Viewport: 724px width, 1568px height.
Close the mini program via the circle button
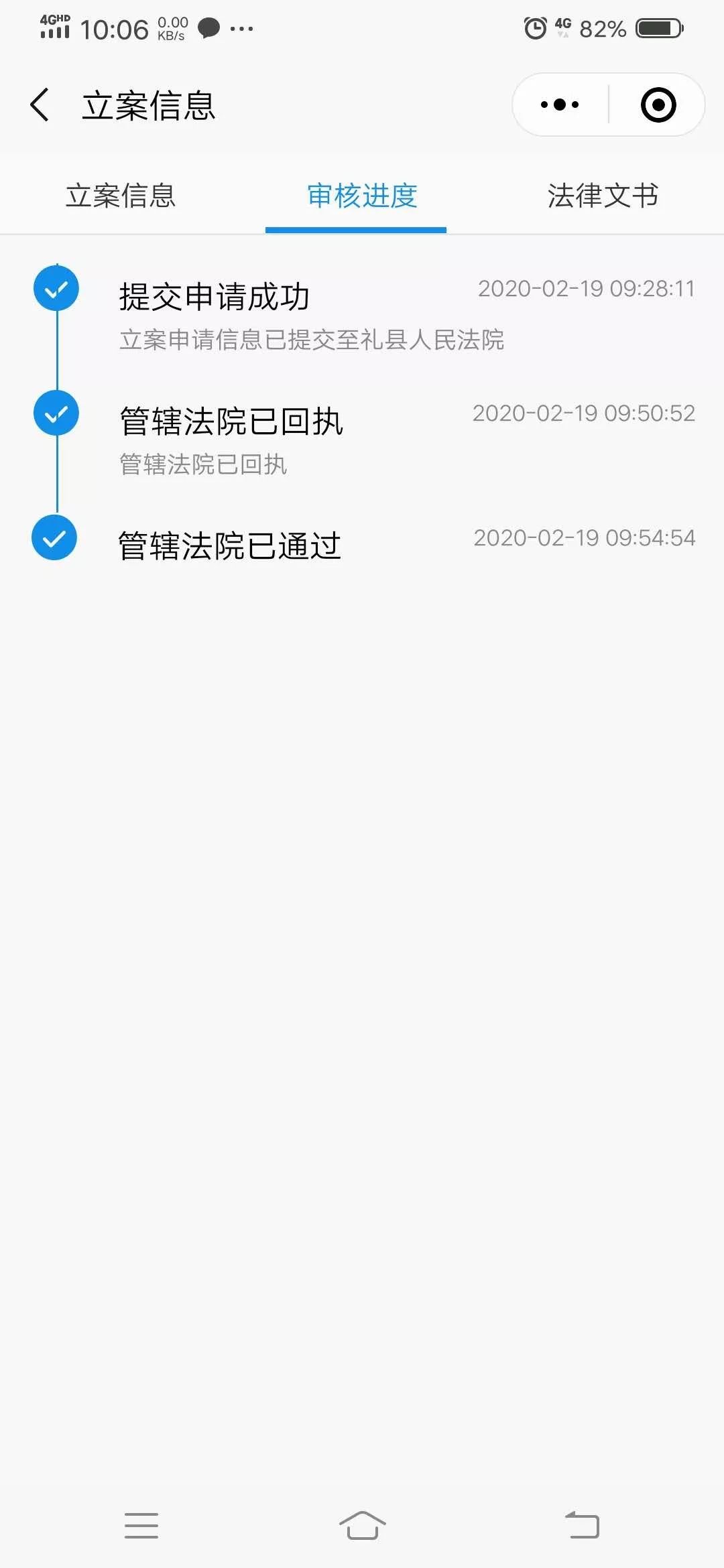tap(658, 105)
